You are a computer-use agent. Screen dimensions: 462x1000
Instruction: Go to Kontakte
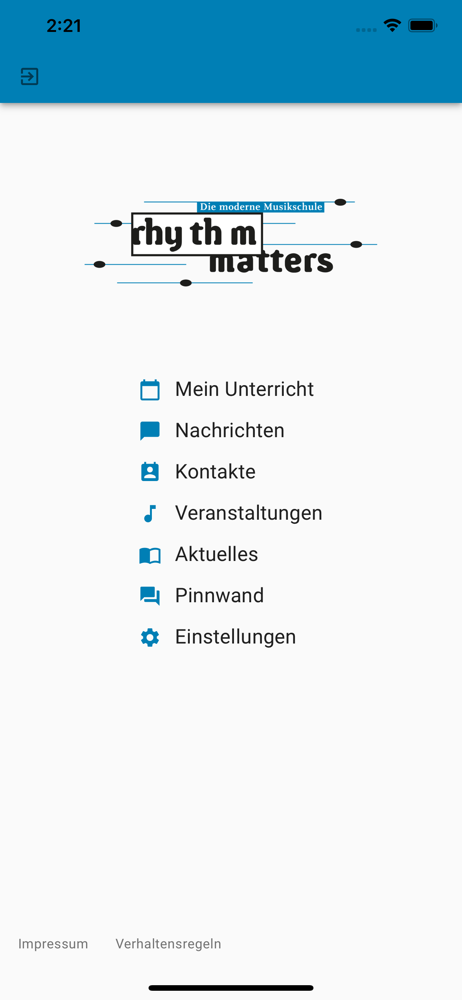coord(197,472)
